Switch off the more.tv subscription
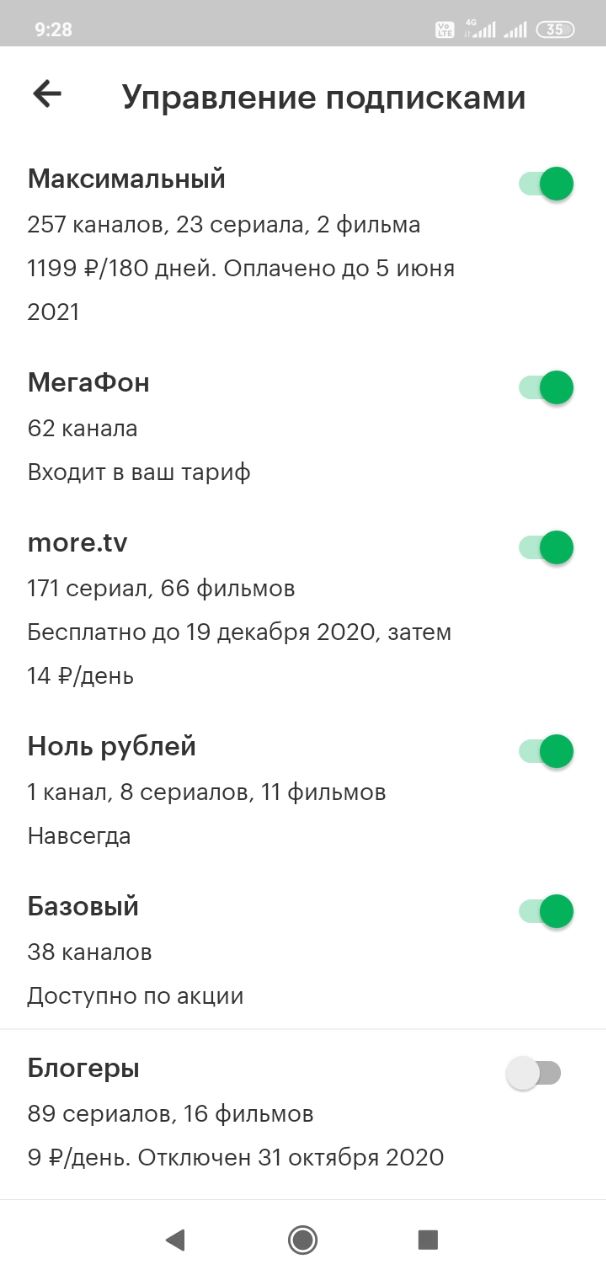The height and width of the screenshot is (1280, 606). [x=546, y=547]
